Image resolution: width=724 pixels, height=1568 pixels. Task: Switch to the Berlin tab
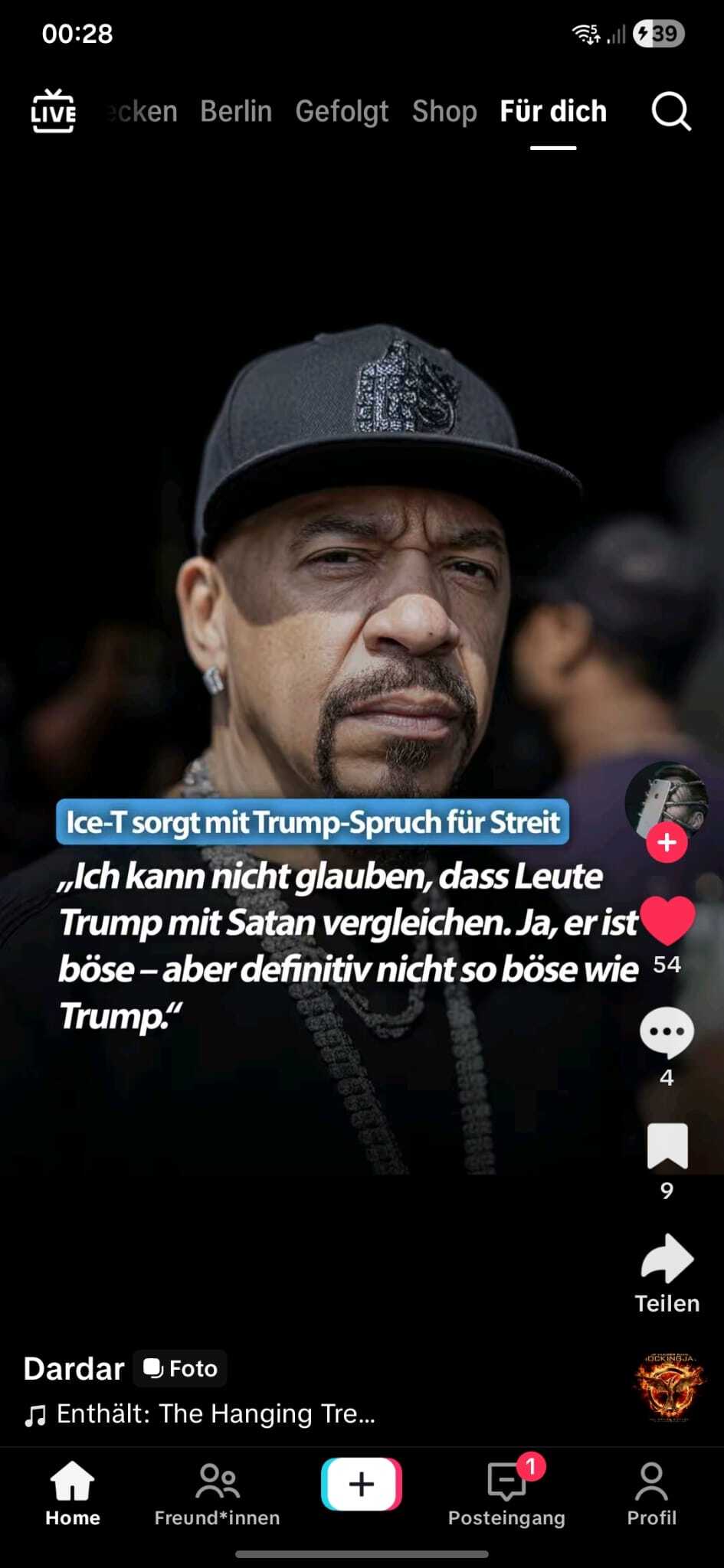[236, 112]
